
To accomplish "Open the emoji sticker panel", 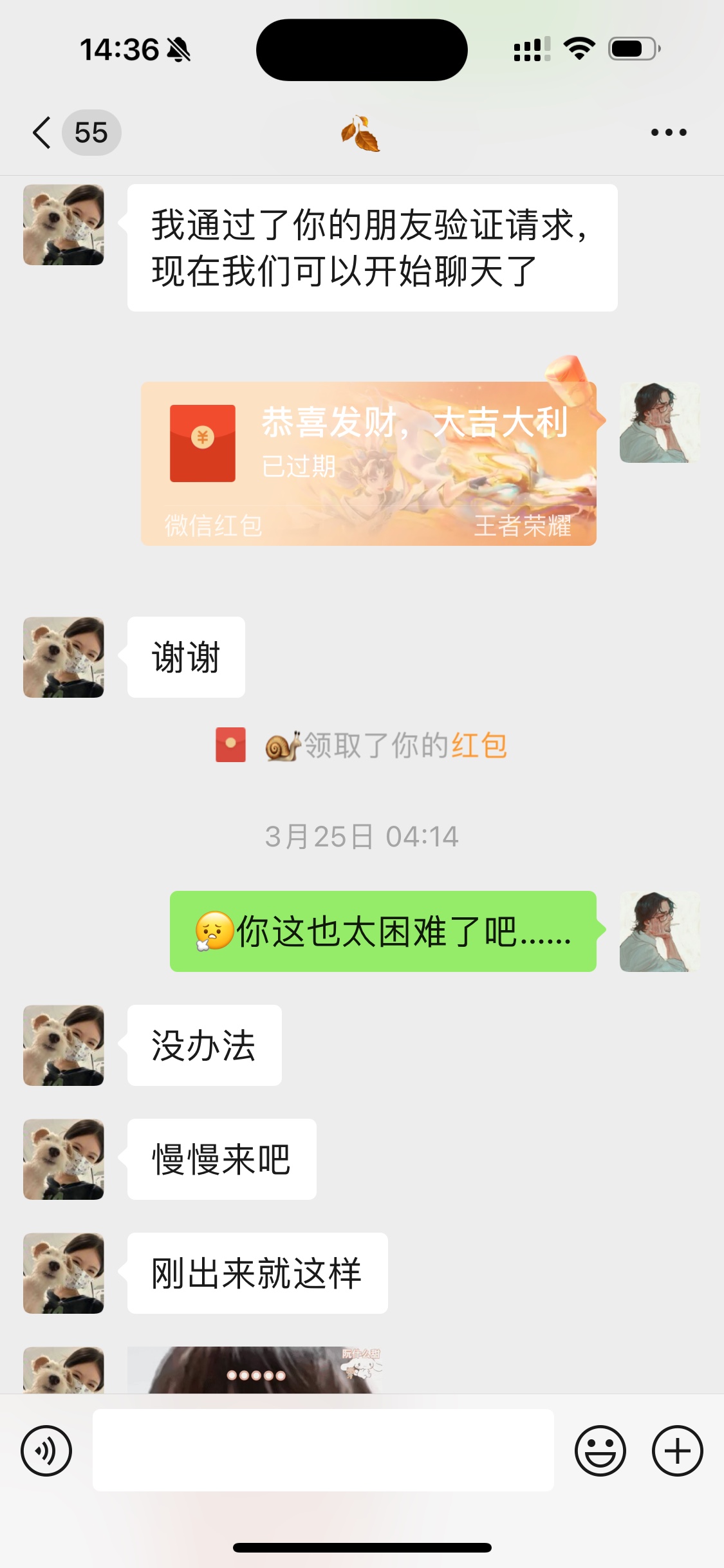I will point(600,1450).
